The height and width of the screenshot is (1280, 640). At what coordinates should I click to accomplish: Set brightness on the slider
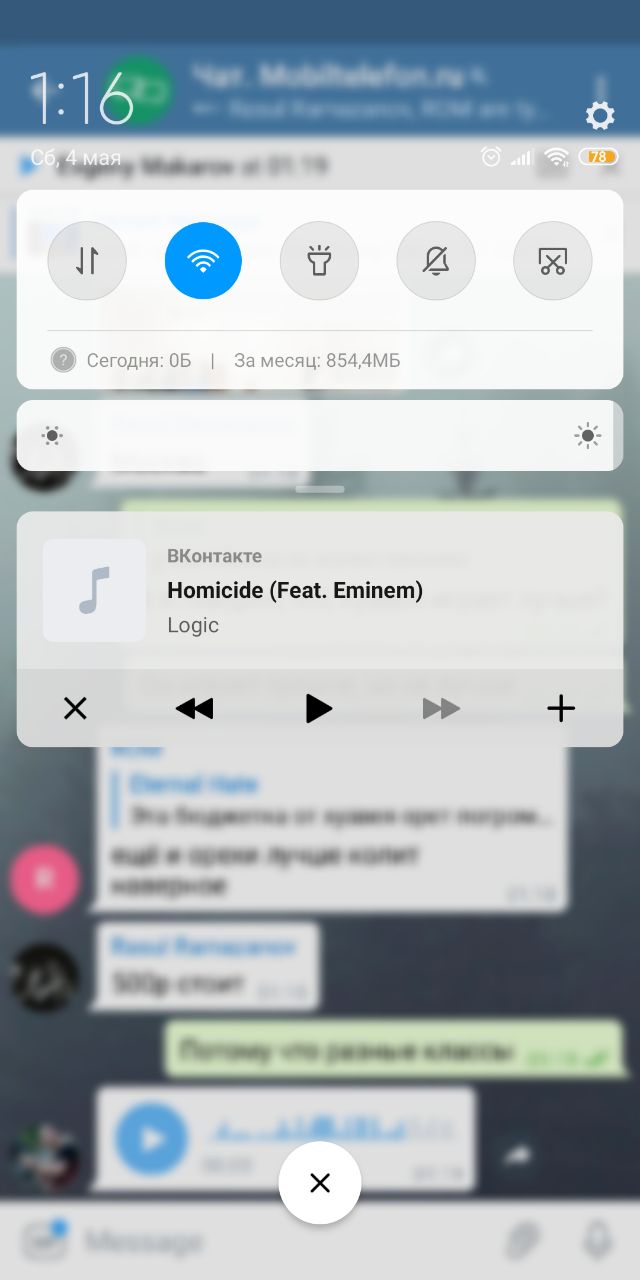320,436
